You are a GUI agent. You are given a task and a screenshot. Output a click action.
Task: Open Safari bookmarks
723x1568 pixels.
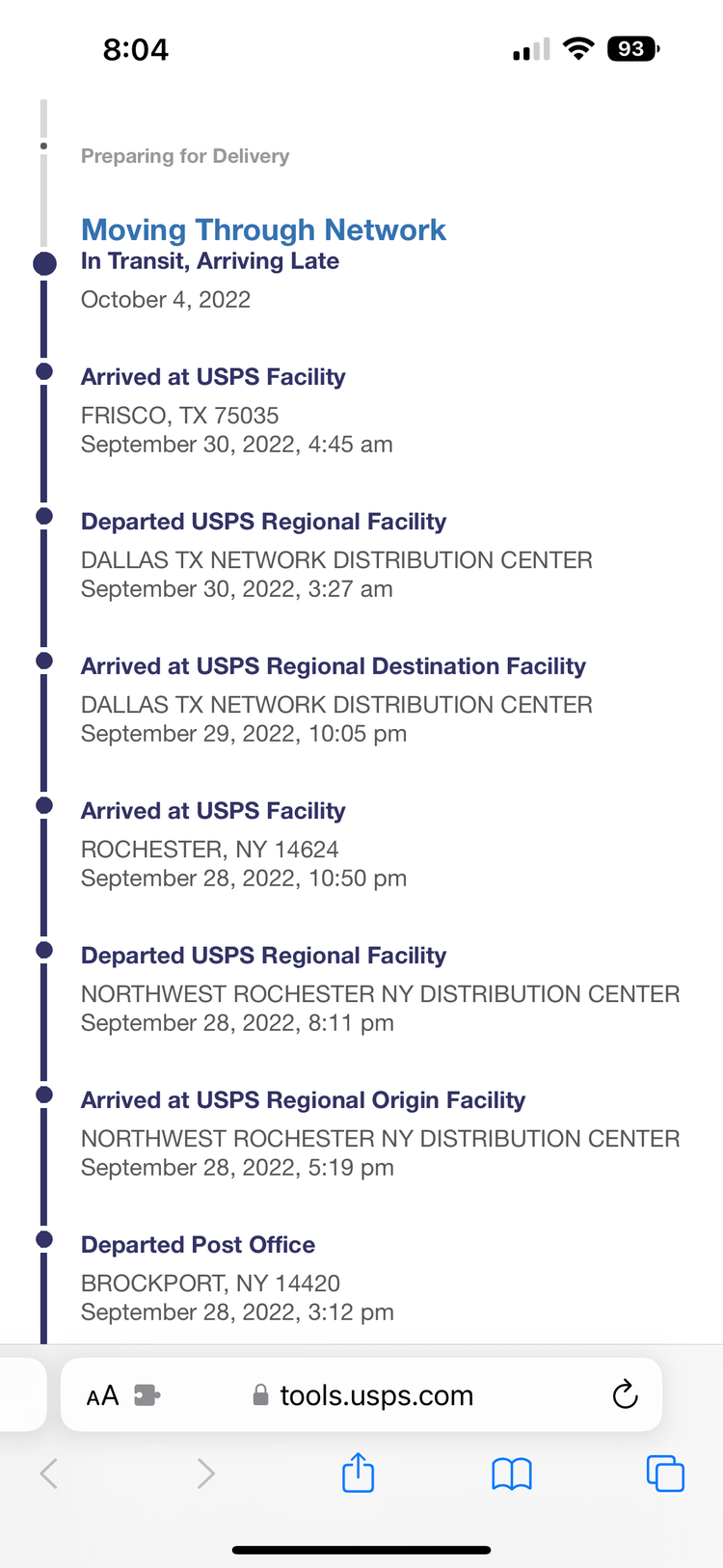tap(512, 1473)
